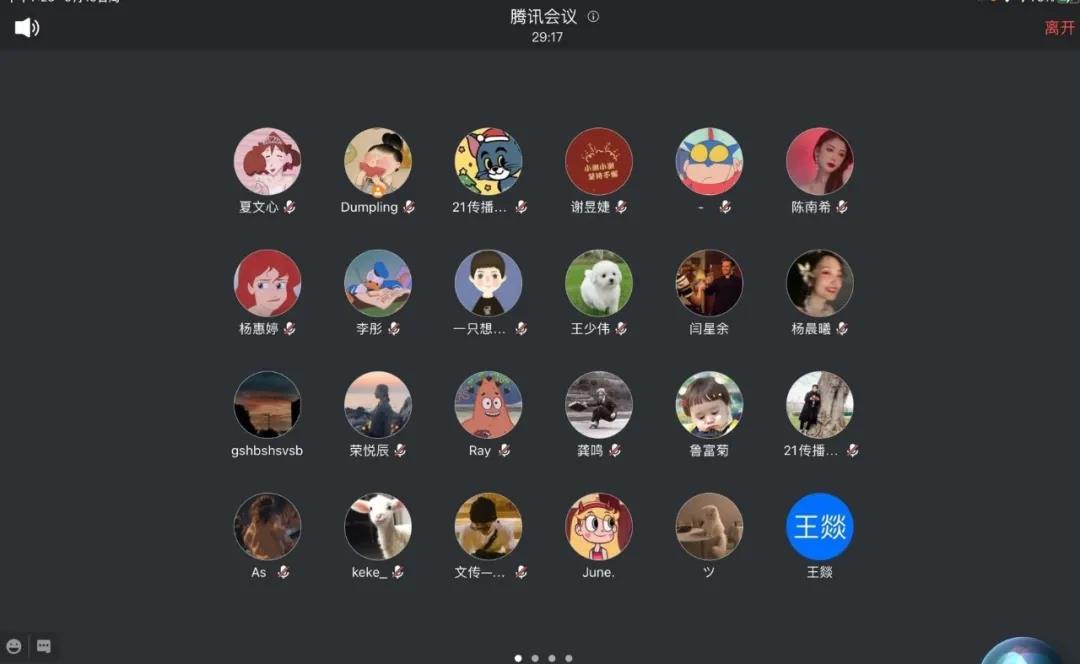
Task: Select participant Dumpling's avatar
Action: click(x=378, y=161)
